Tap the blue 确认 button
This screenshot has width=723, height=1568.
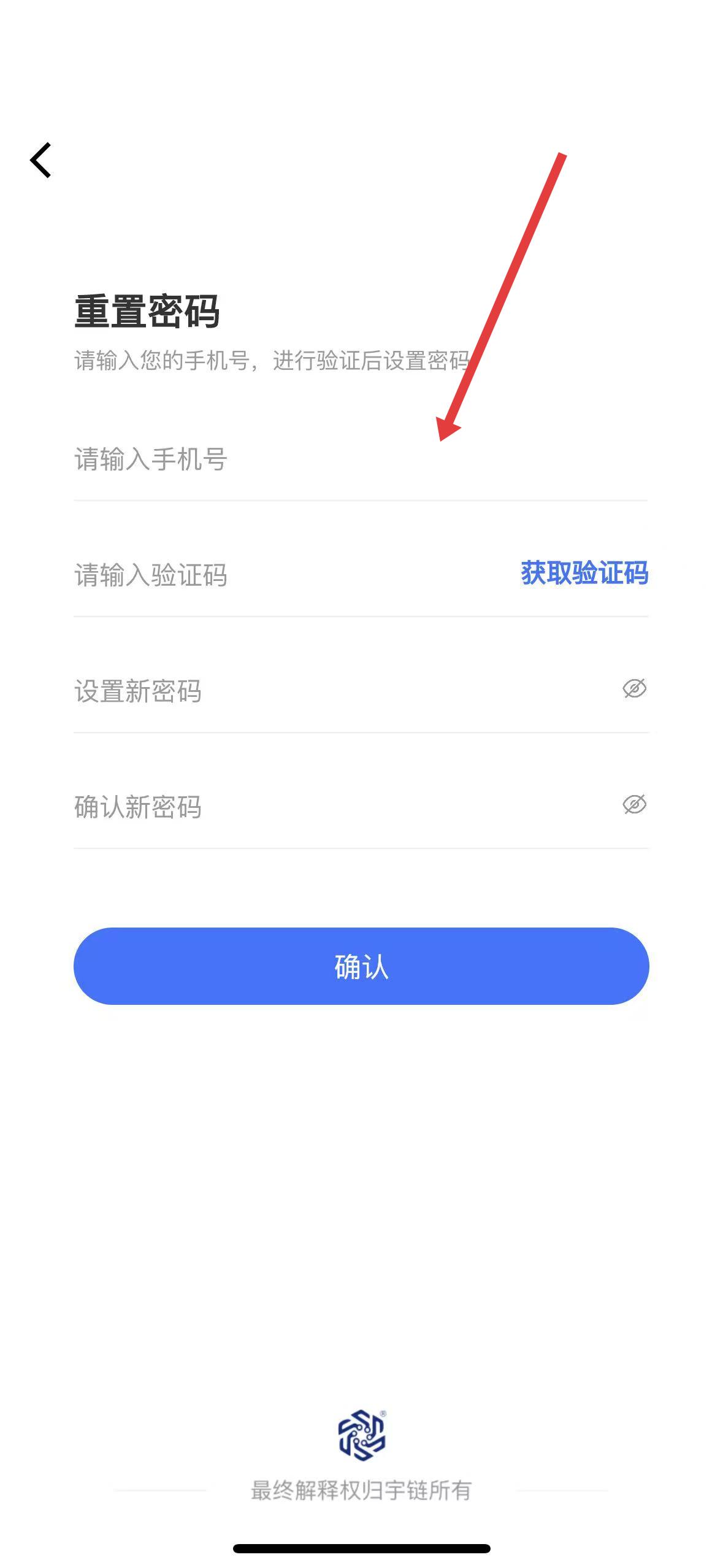361,966
